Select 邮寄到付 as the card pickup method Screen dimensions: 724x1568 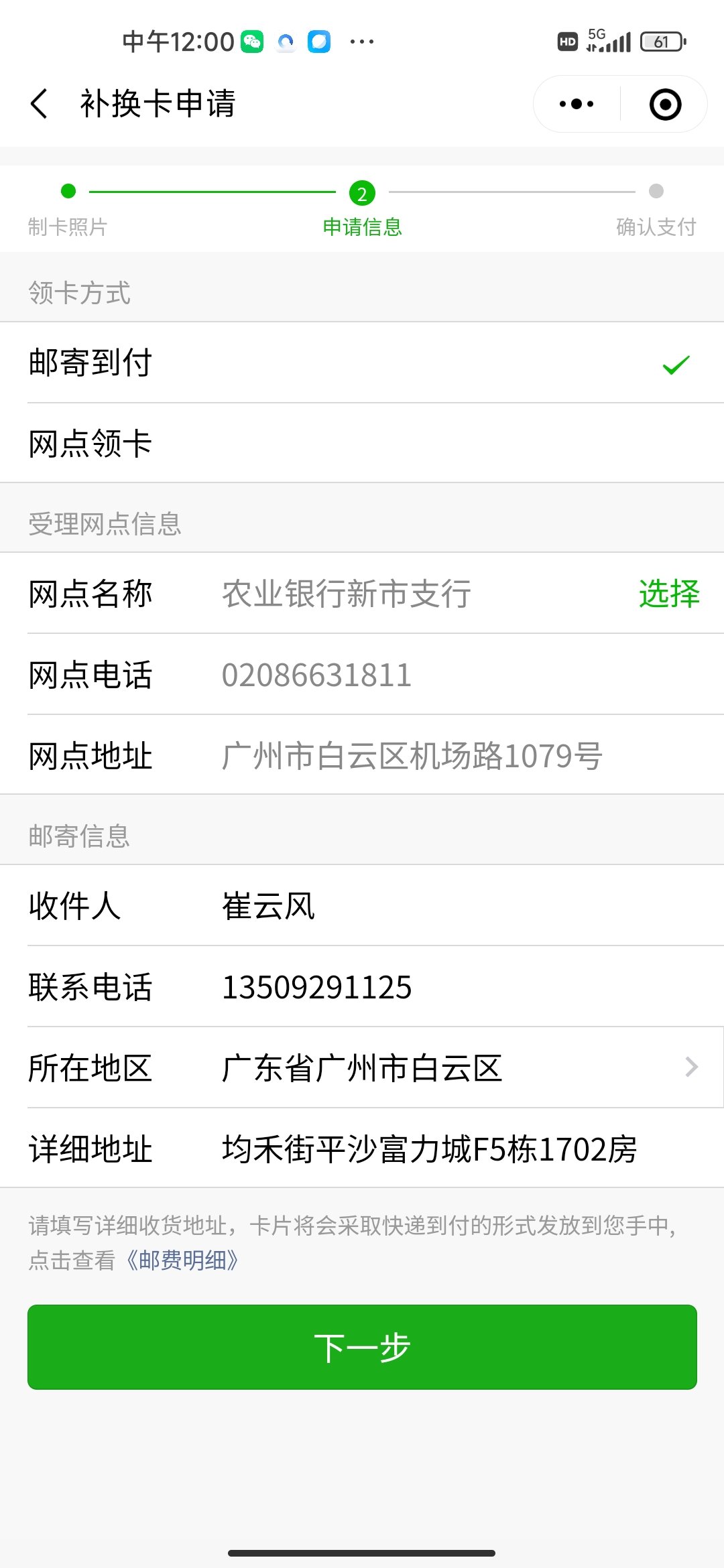coord(362,363)
